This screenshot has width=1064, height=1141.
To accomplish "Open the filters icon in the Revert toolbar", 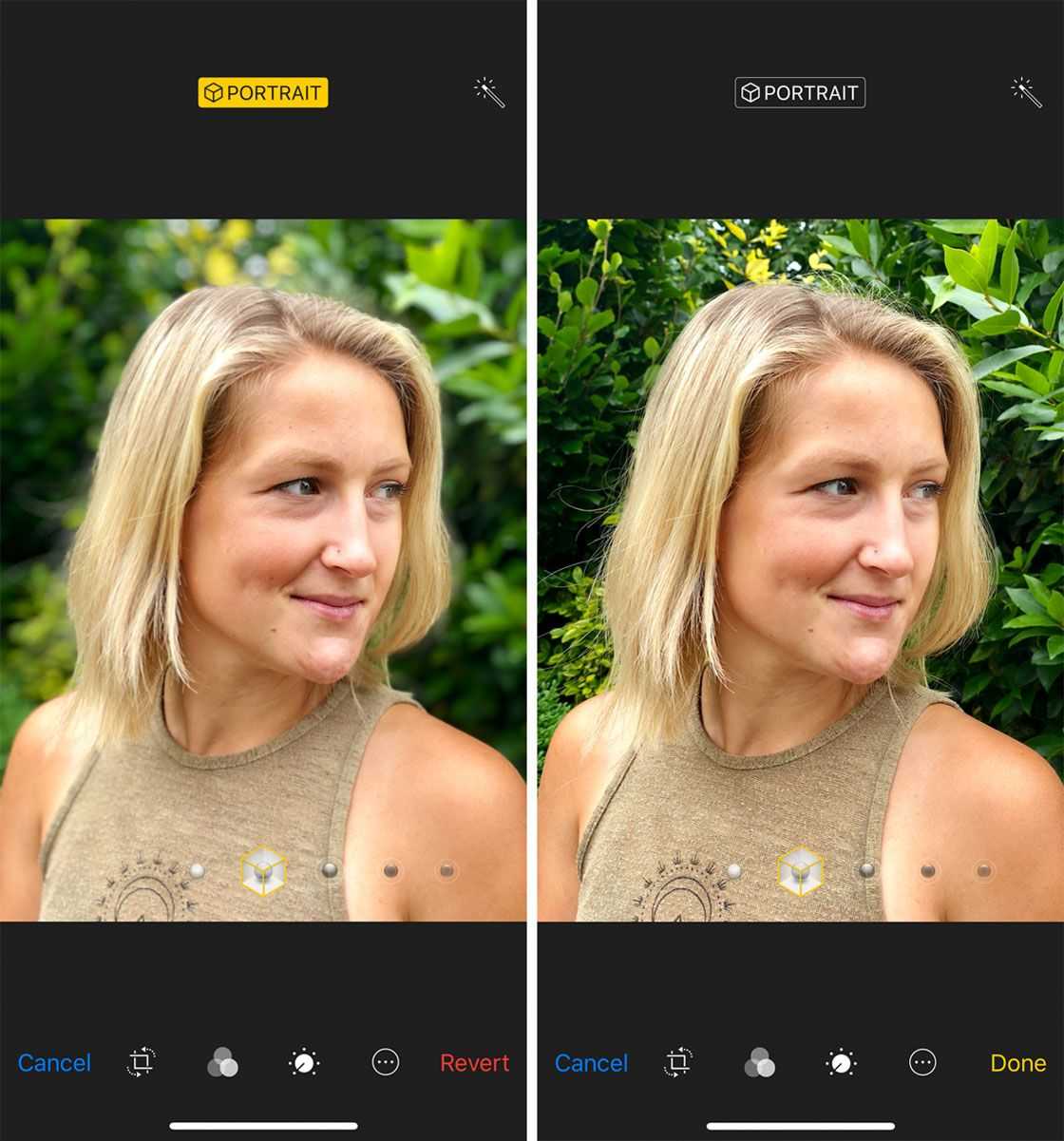I will tap(222, 1062).
